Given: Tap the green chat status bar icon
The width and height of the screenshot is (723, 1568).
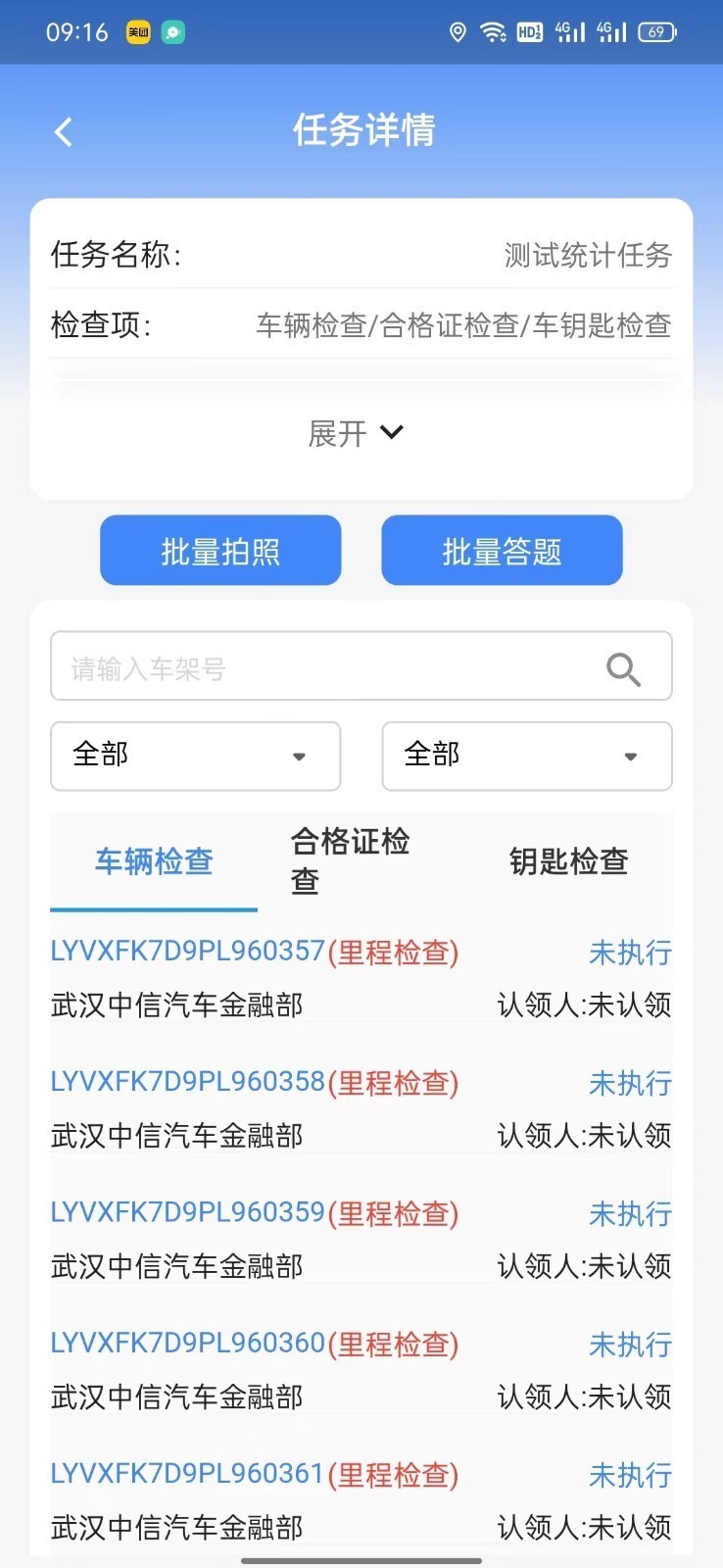Looking at the screenshot, I should tap(172, 31).
